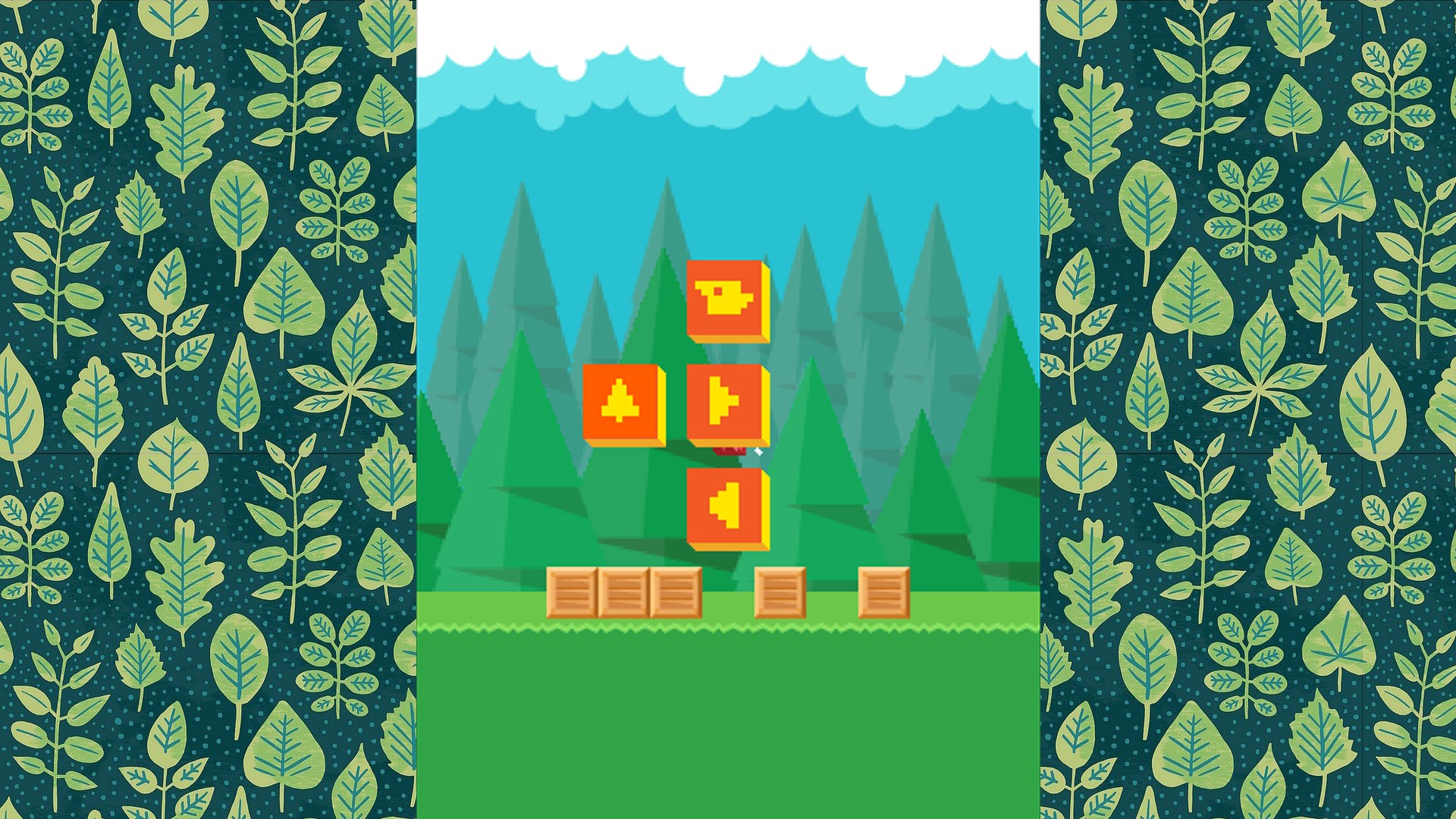Tap the left arrow block
This screenshot has height=819, width=1456.
(x=726, y=507)
